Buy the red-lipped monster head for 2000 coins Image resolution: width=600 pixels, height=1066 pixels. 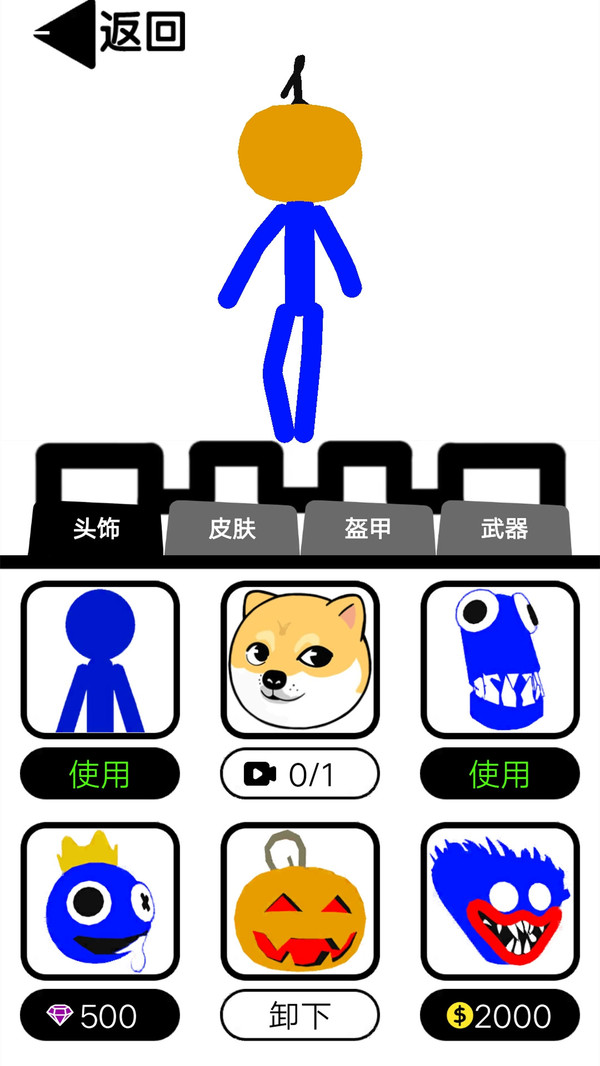(x=500, y=1016)
